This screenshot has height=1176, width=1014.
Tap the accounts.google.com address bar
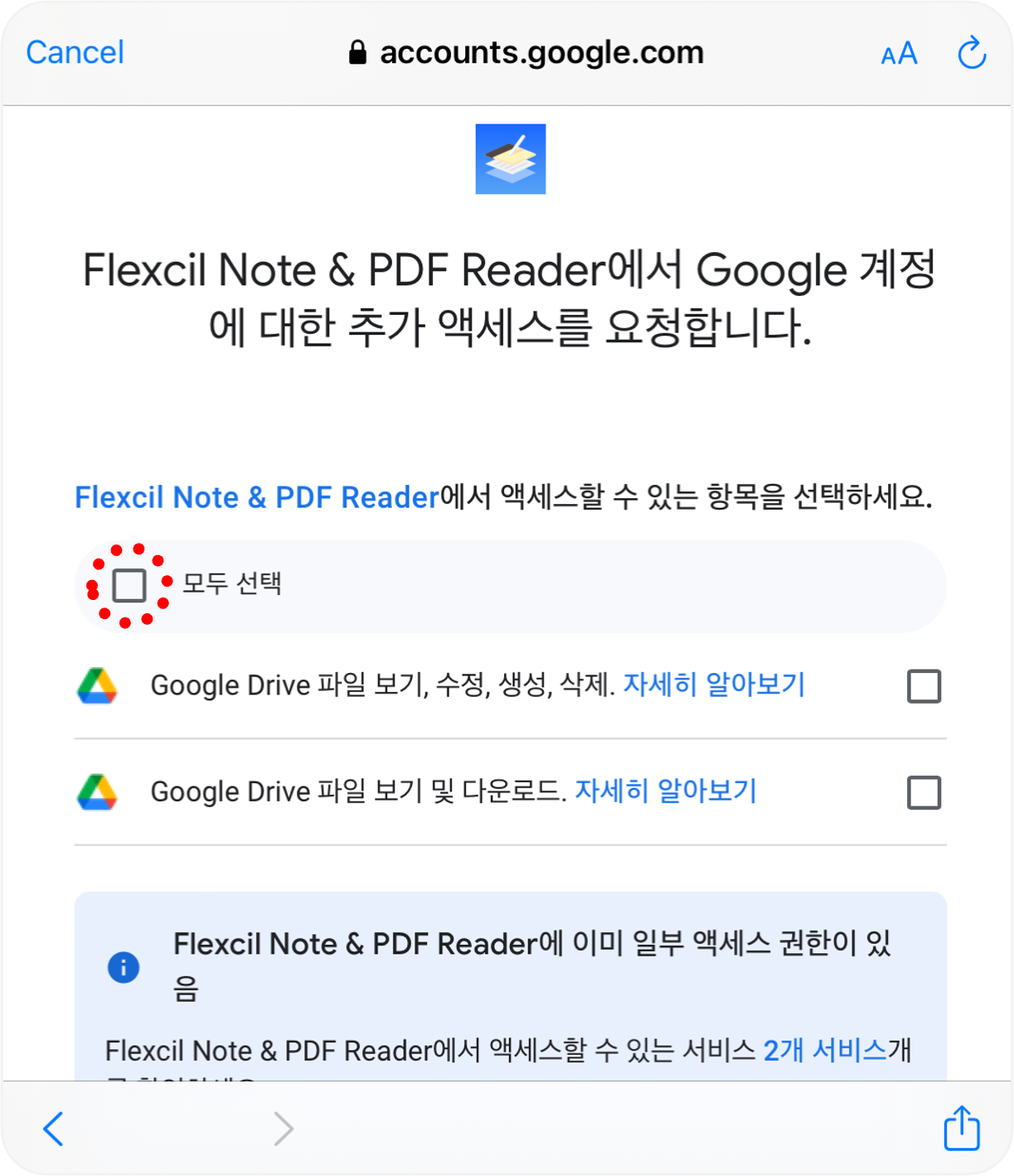[x=527, y=53]
